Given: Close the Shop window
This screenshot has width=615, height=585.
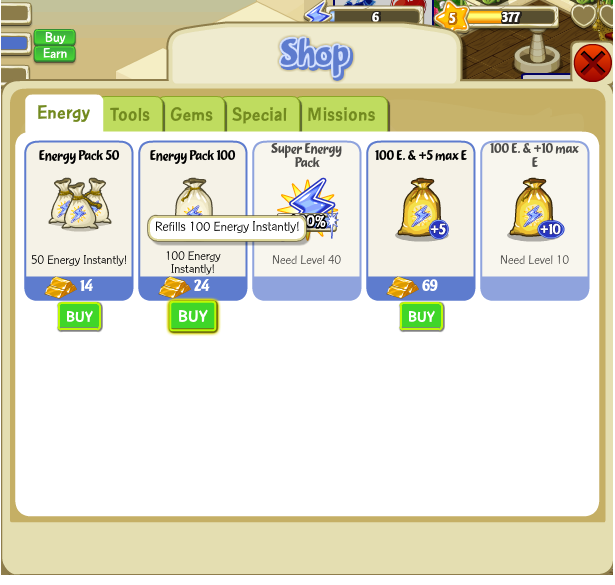Looking at the screenshot, I should pos(593,63).
